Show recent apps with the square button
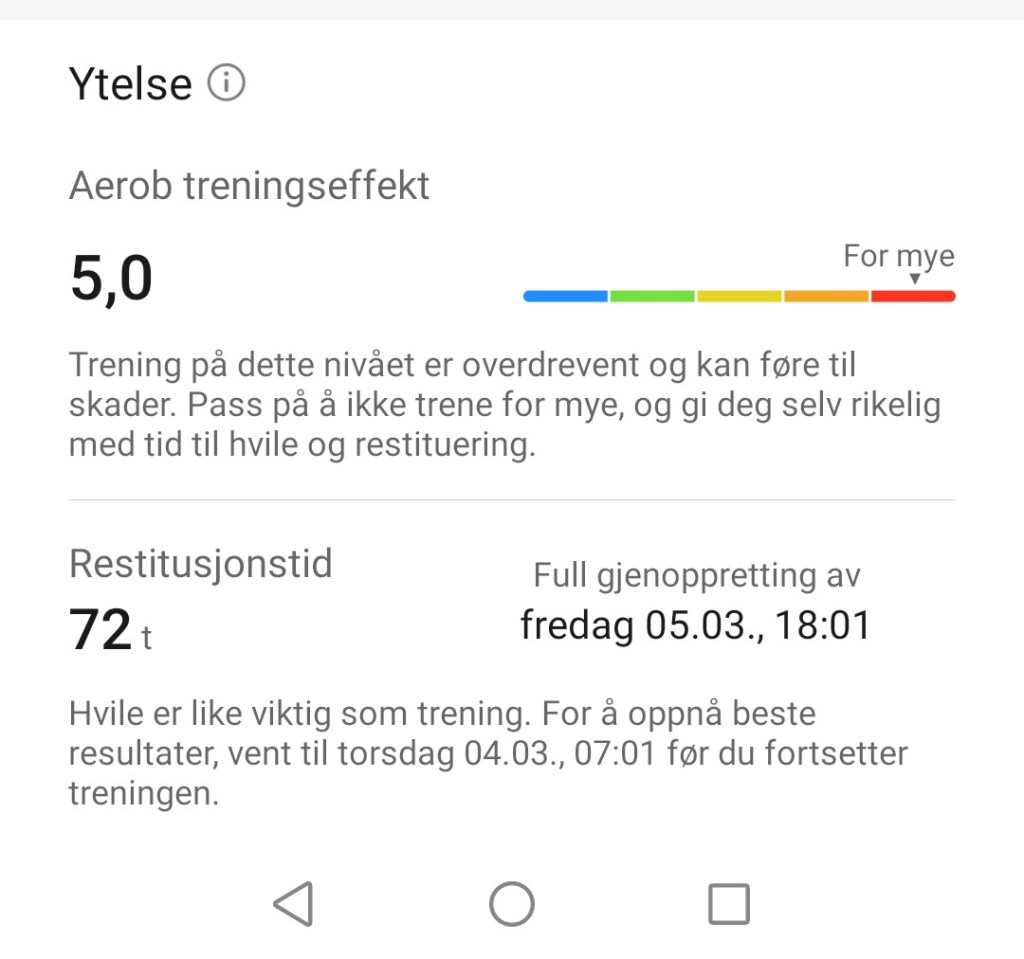1024x959 pixels. pos(728,904)
